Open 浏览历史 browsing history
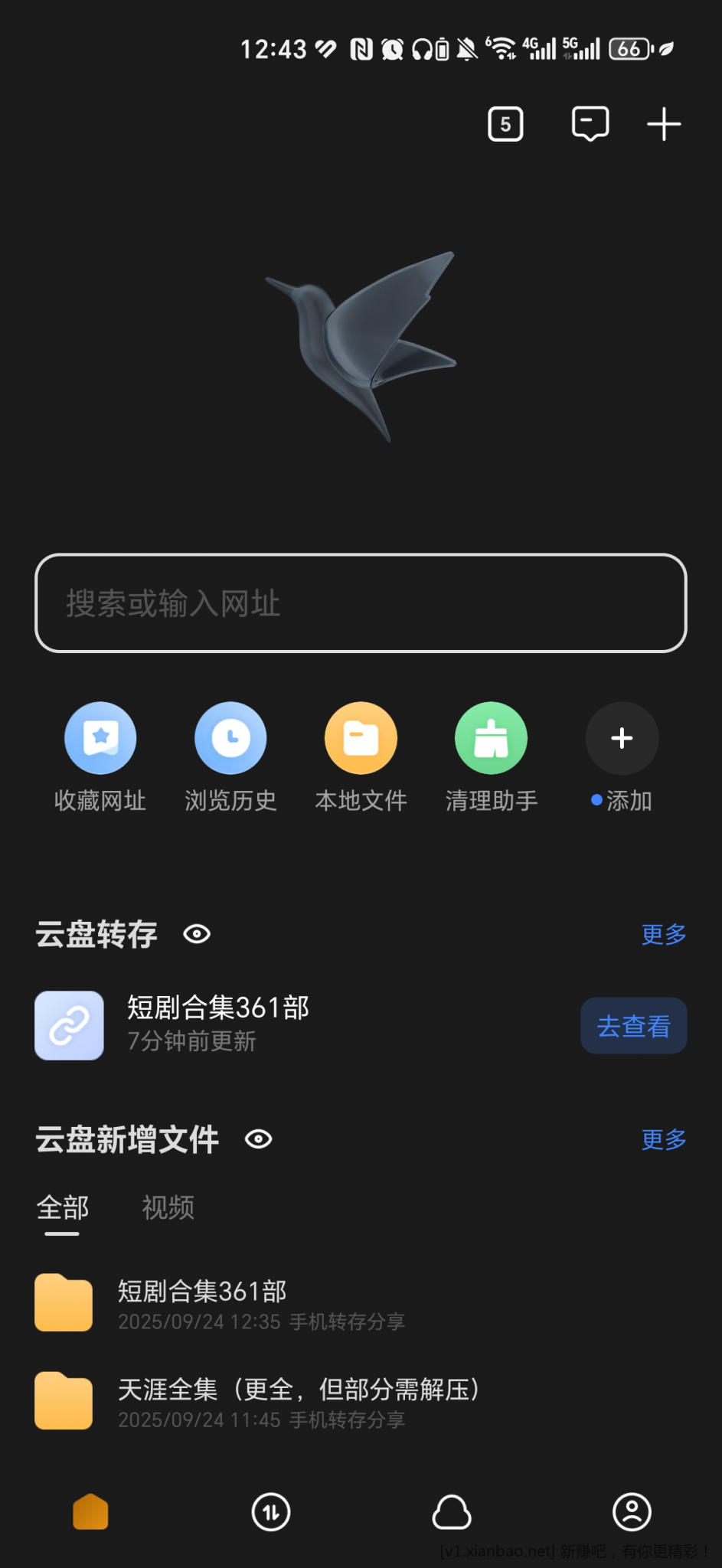The image size is (722, 1568). (x=230, y=739)
